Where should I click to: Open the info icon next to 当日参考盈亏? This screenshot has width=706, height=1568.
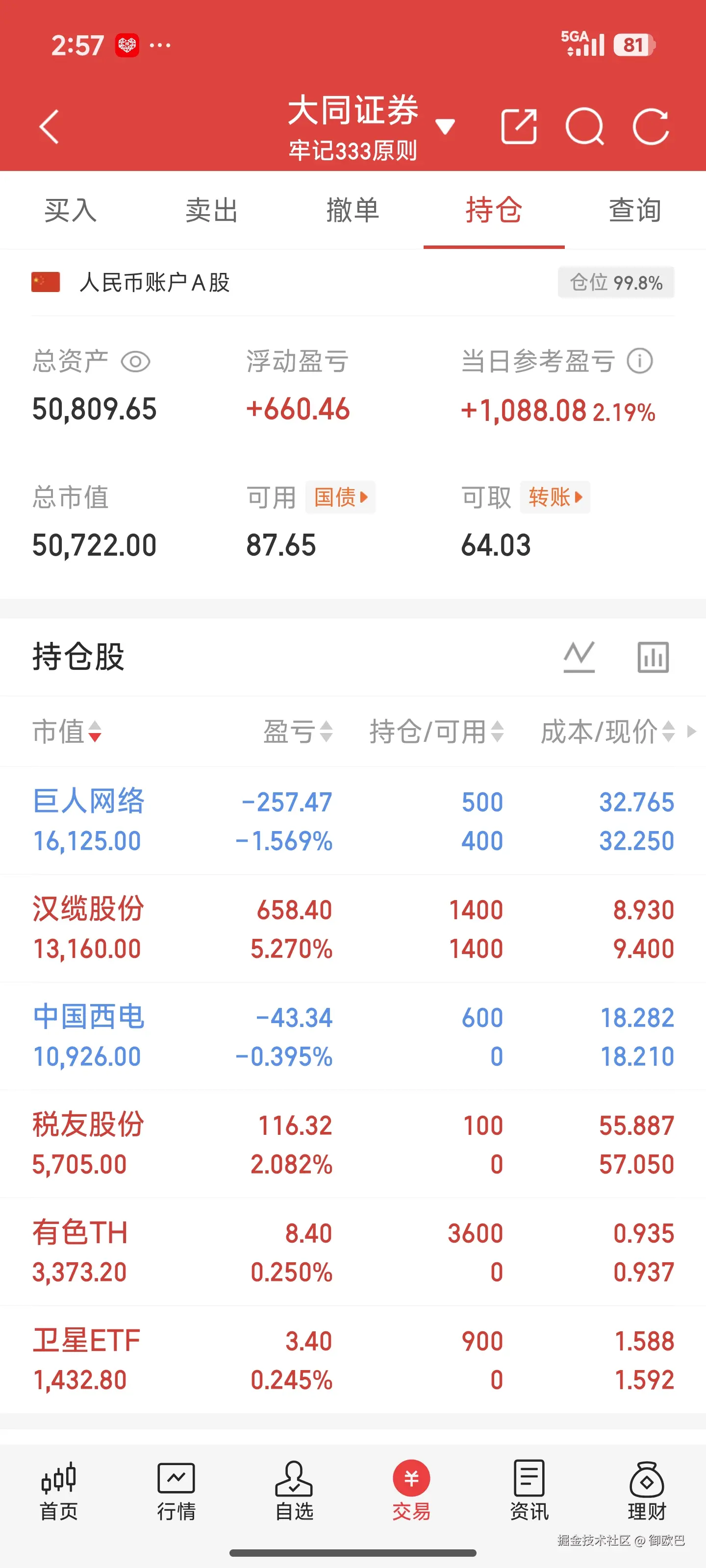coord(639,361)
